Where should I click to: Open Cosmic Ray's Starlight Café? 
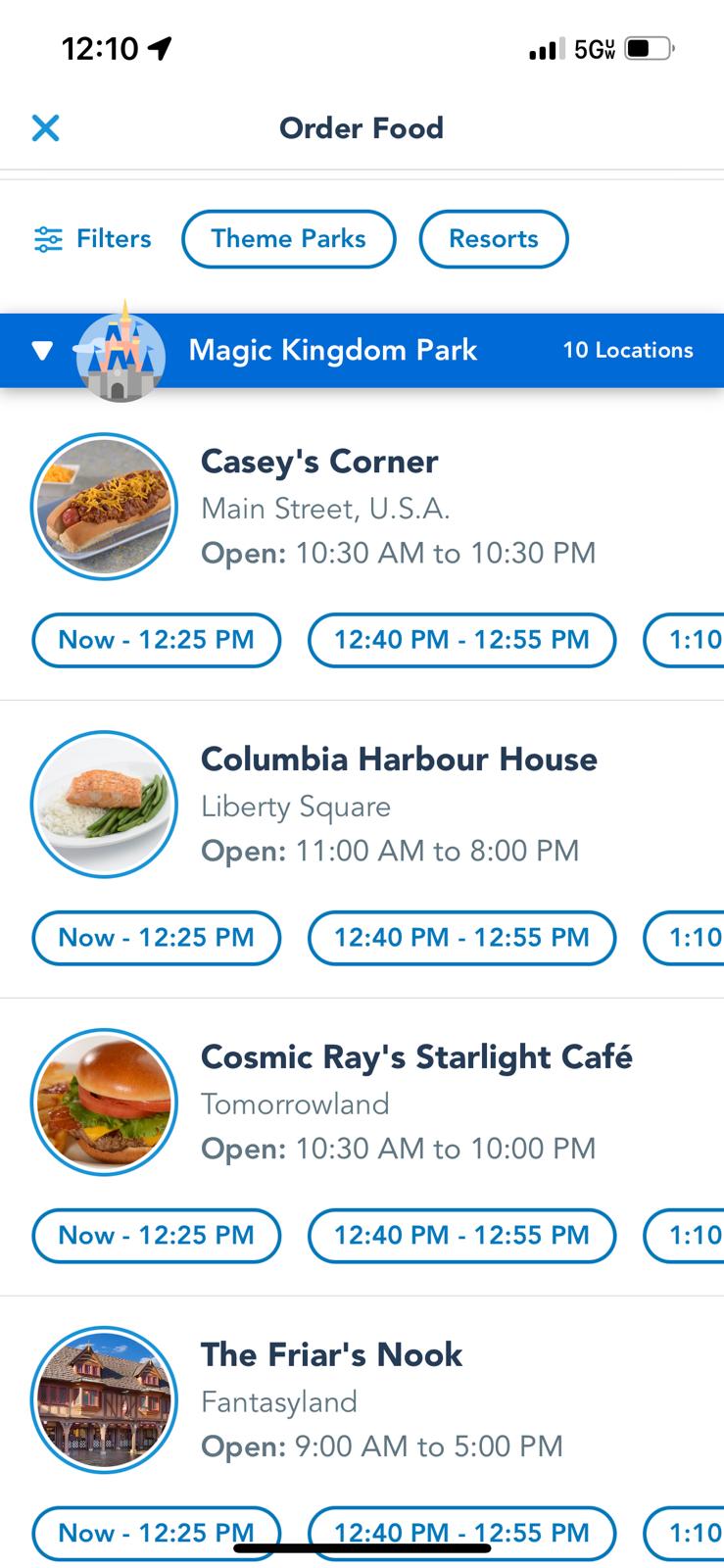415,1057
